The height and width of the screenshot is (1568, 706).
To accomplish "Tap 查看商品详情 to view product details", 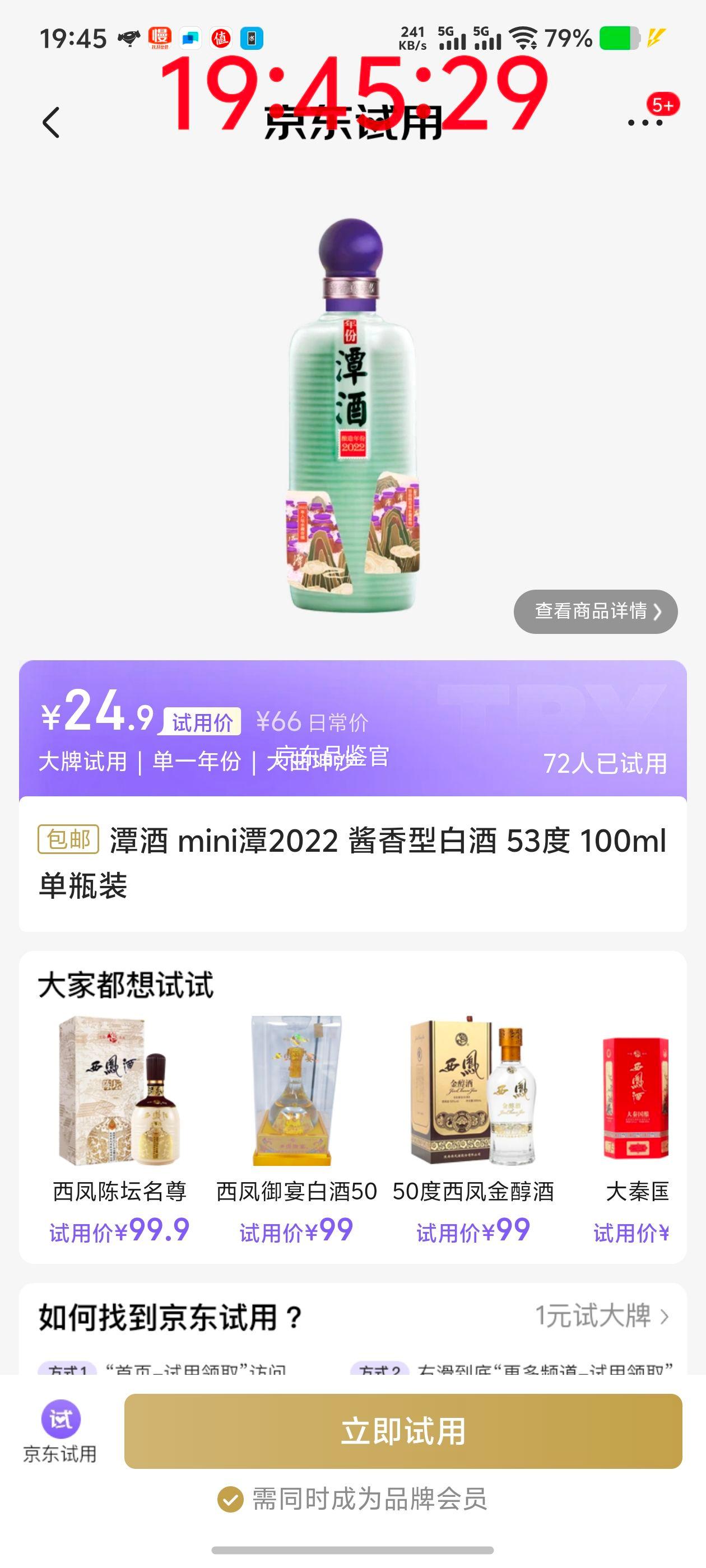I will 595,611.
